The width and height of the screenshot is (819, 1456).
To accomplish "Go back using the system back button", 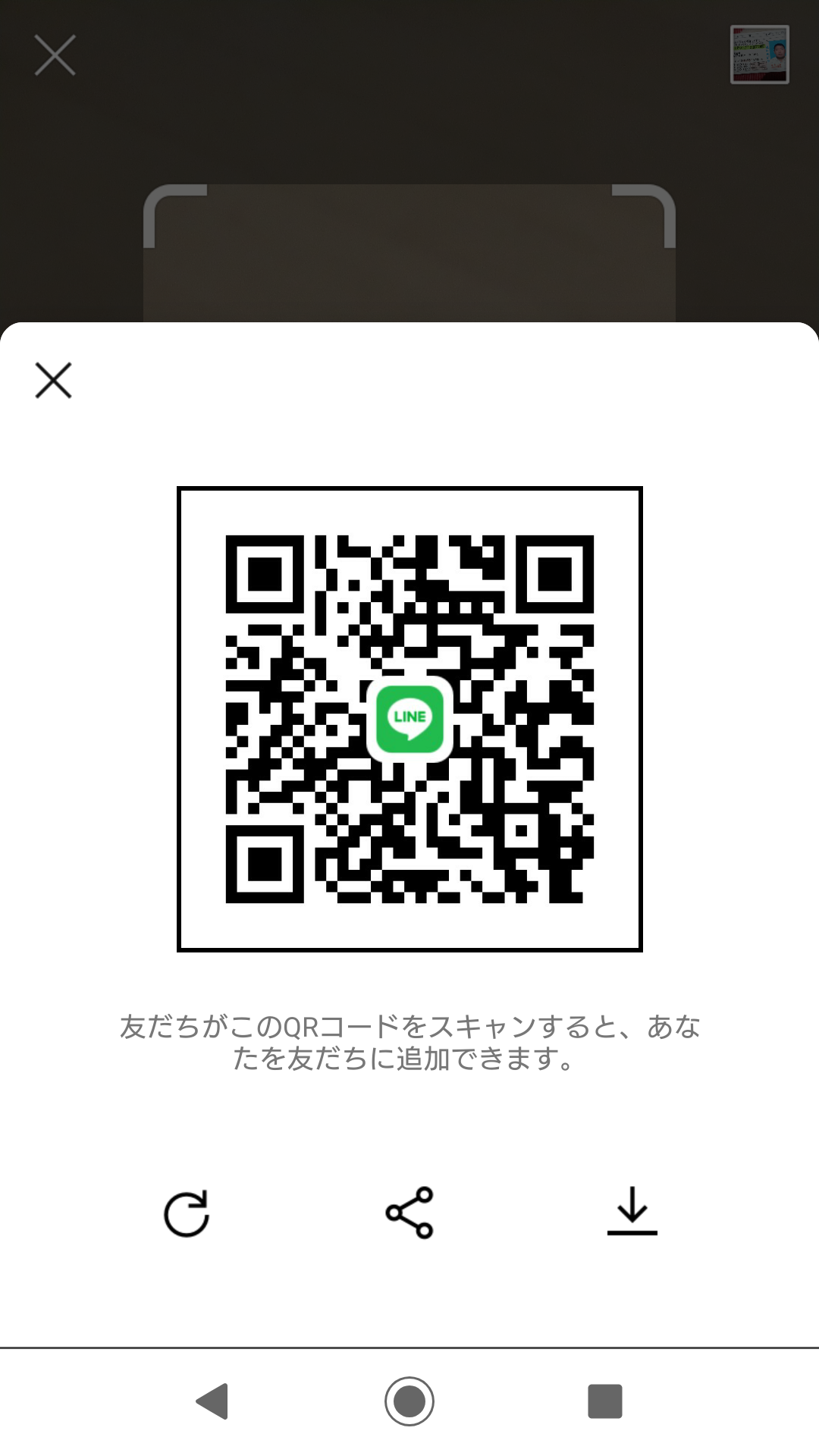I will 212,1401.
